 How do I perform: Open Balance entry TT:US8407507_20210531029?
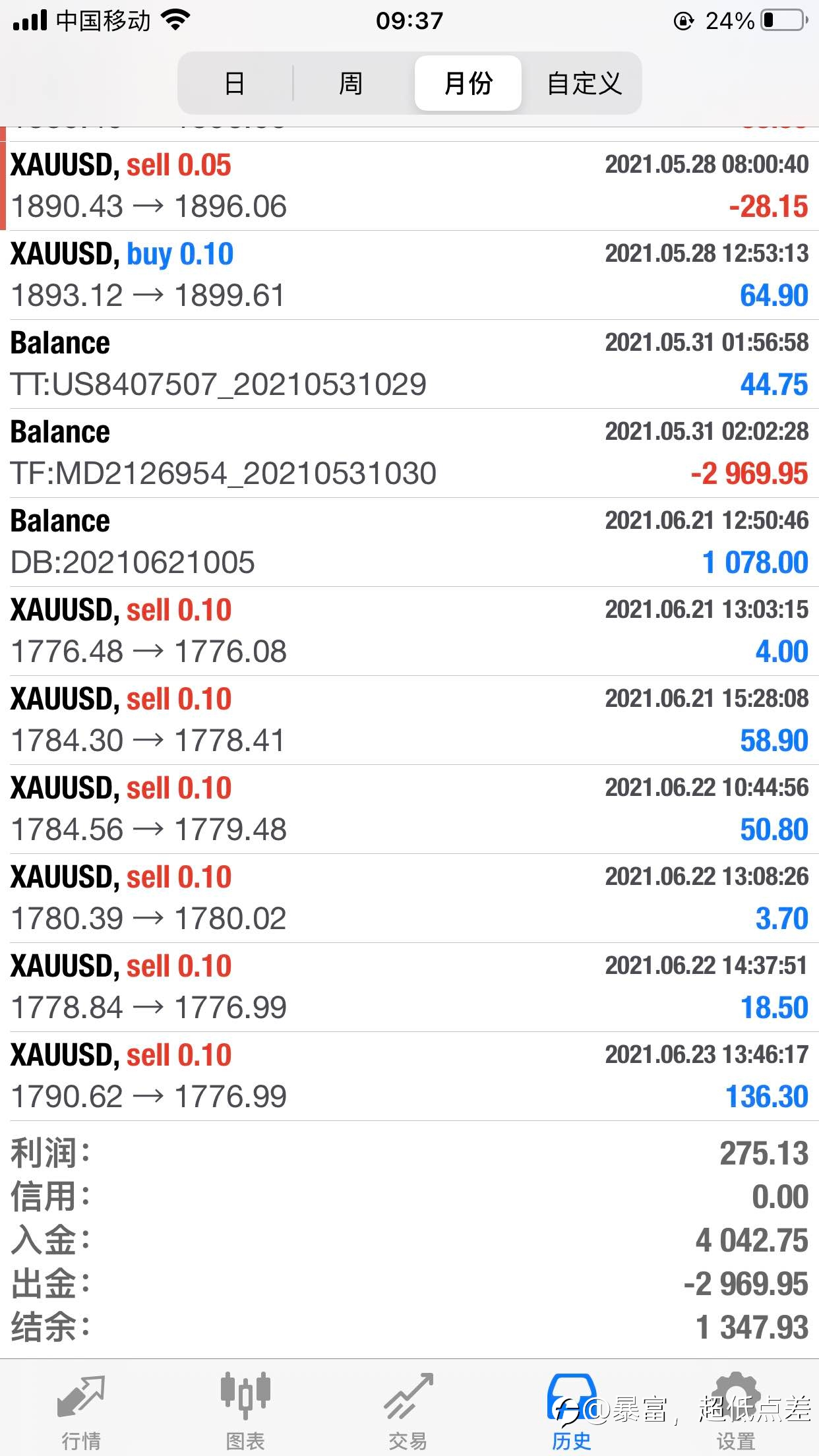tap(409, 364)
